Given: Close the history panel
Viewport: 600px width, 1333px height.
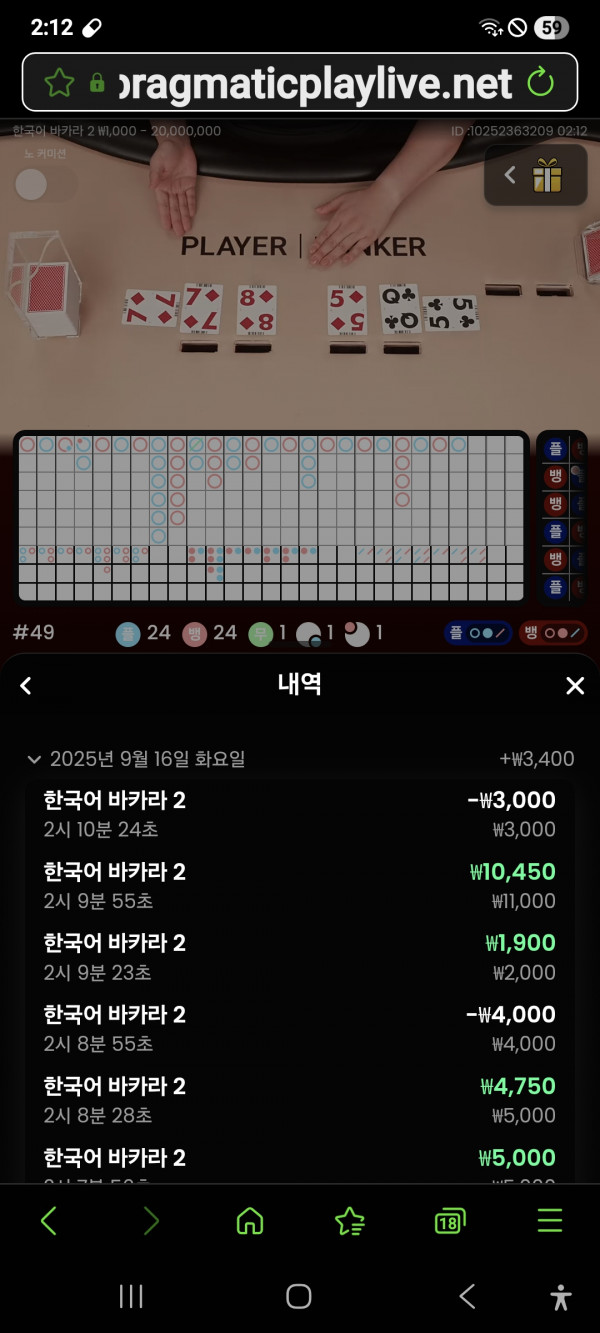Looking at the screenshot, I should coord(574,686).
